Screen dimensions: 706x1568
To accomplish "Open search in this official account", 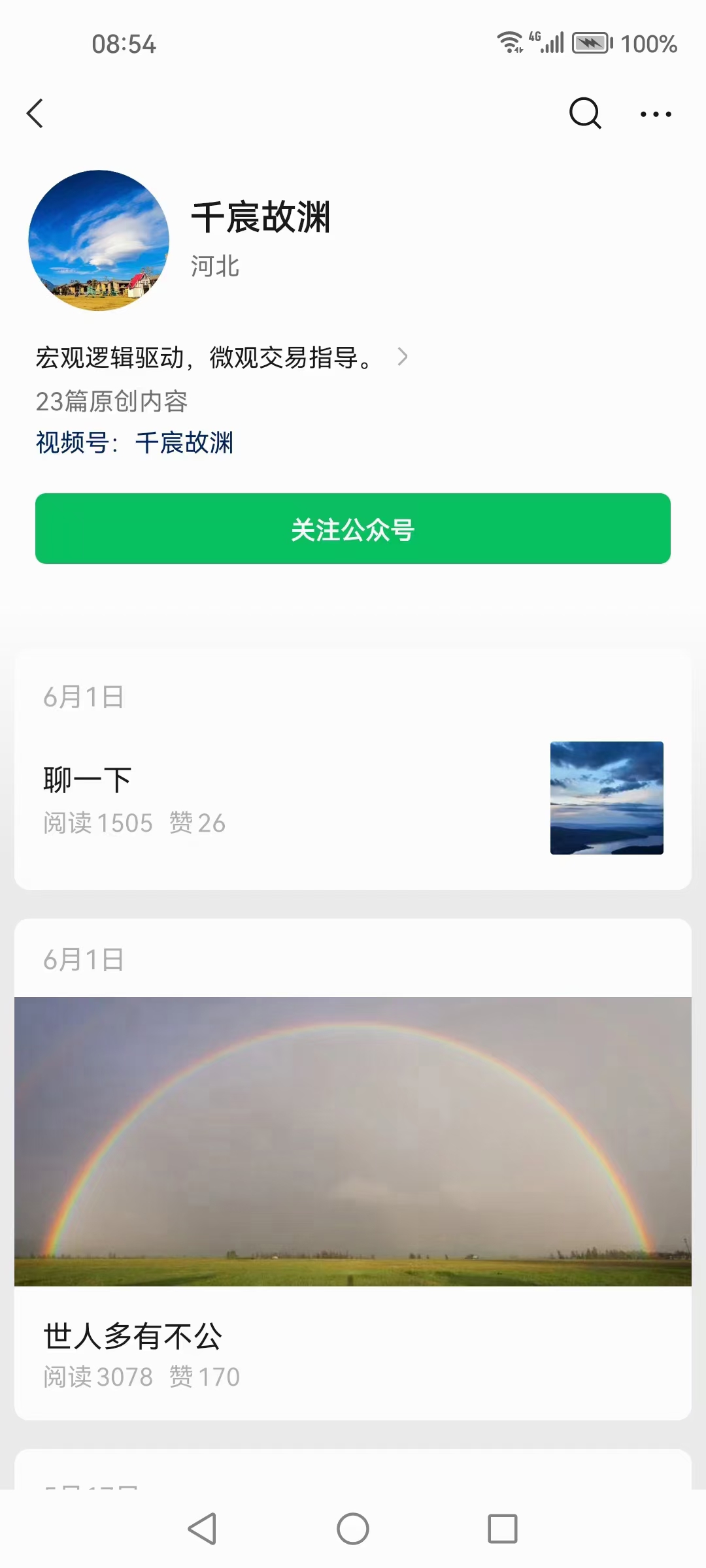I will tap(584, 114).
